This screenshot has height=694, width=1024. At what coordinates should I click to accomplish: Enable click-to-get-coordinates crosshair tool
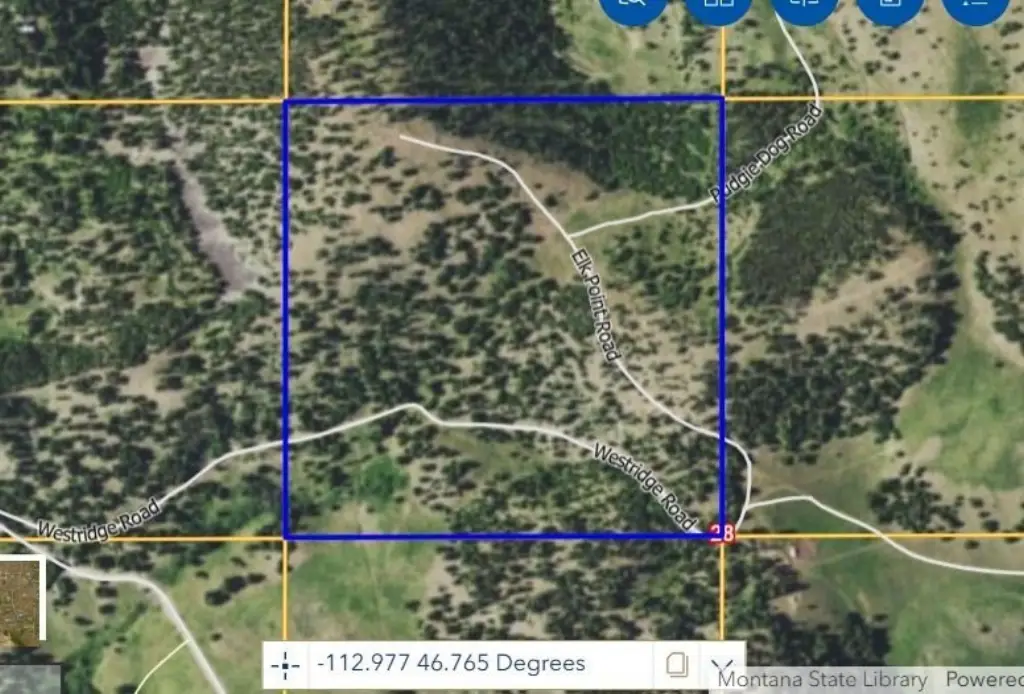[x=286, y=664]
